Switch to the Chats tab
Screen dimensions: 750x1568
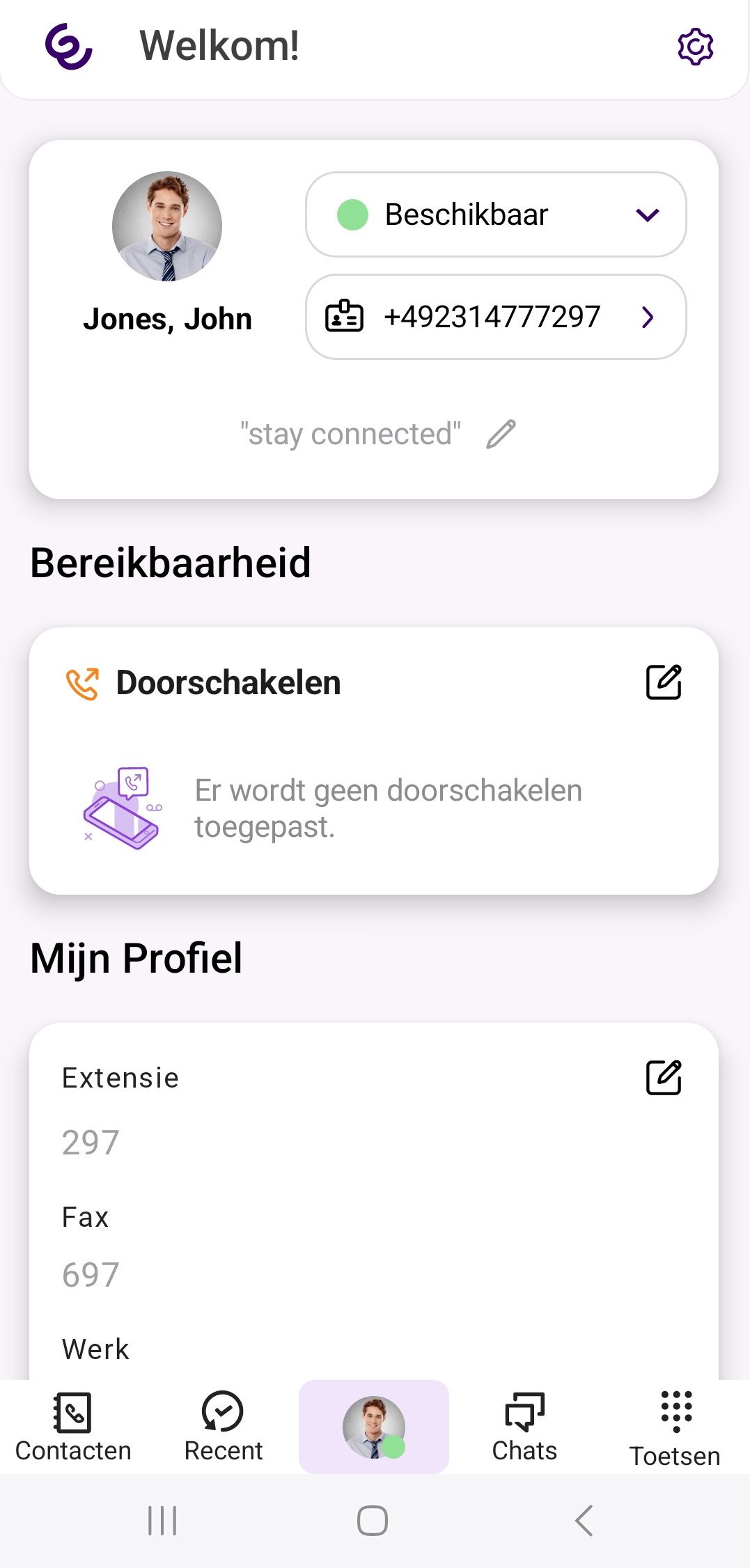(x=524, y=1427)
